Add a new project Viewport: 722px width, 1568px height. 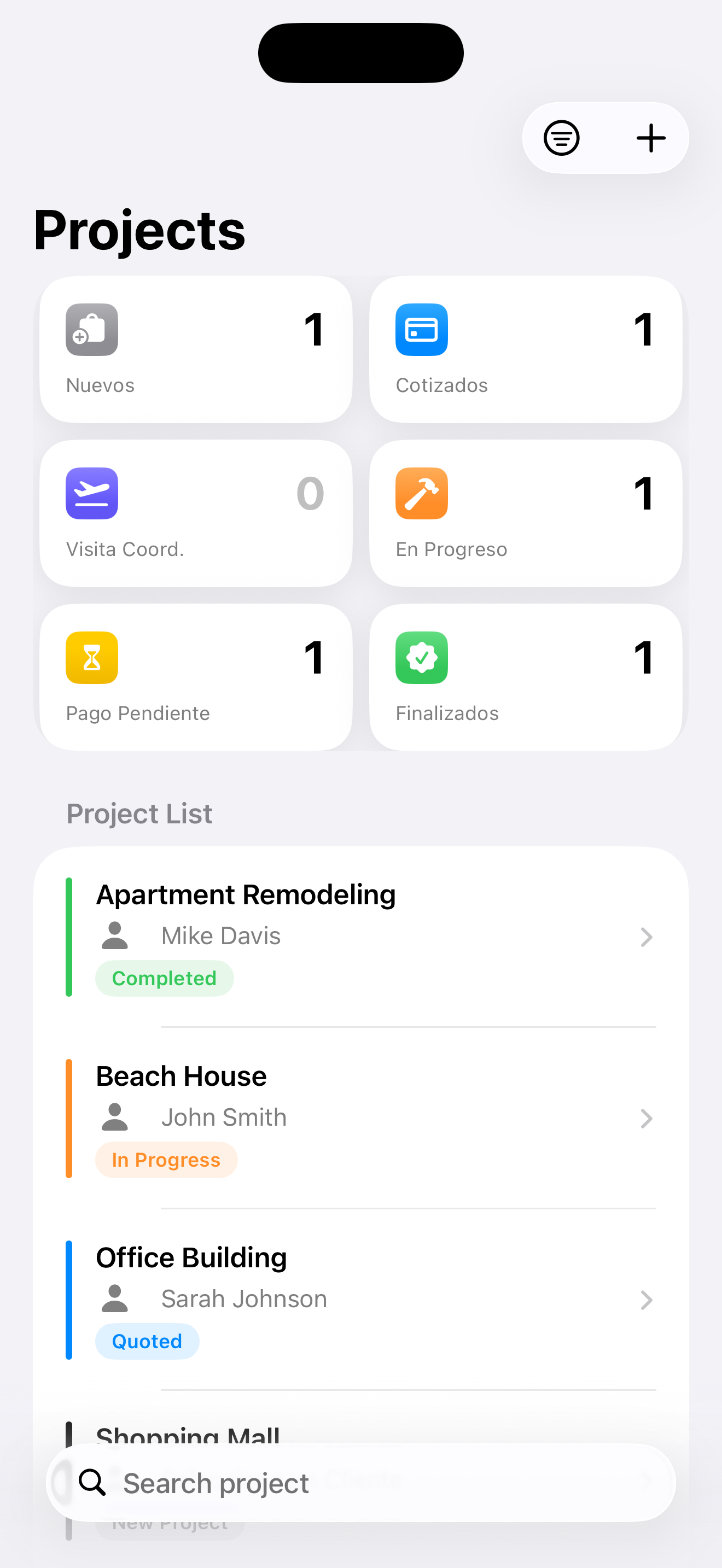pyautogui.click(x=651, y=138)
